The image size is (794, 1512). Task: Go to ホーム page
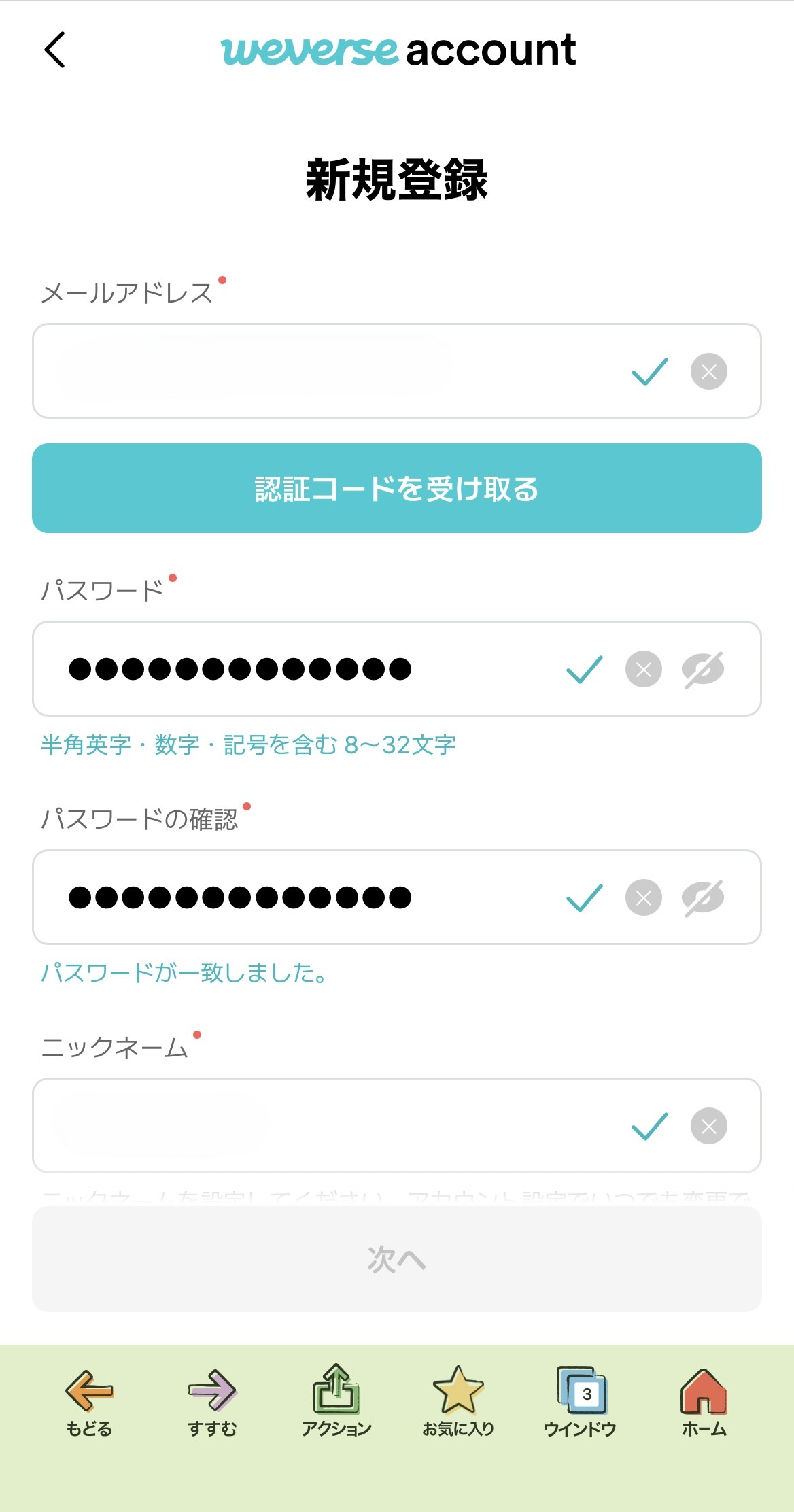pyautogui.click(x=704, y=1401)
